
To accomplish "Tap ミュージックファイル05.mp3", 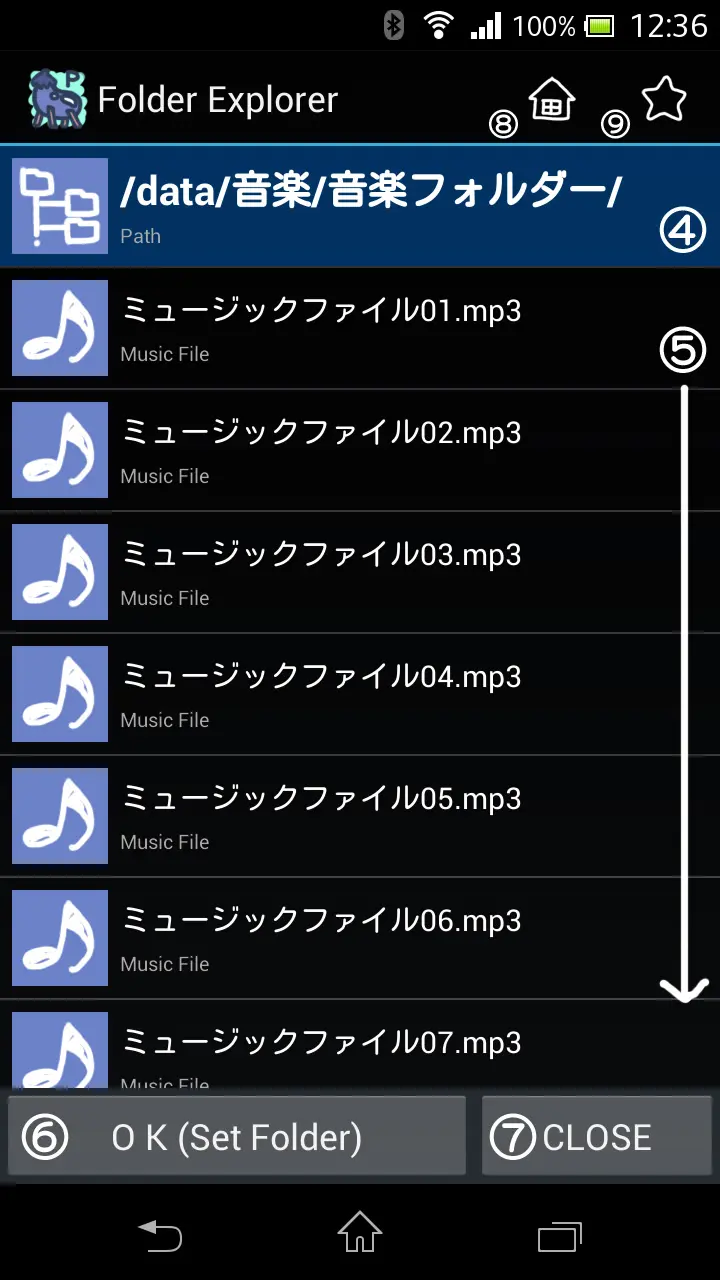I will (360, 816).
